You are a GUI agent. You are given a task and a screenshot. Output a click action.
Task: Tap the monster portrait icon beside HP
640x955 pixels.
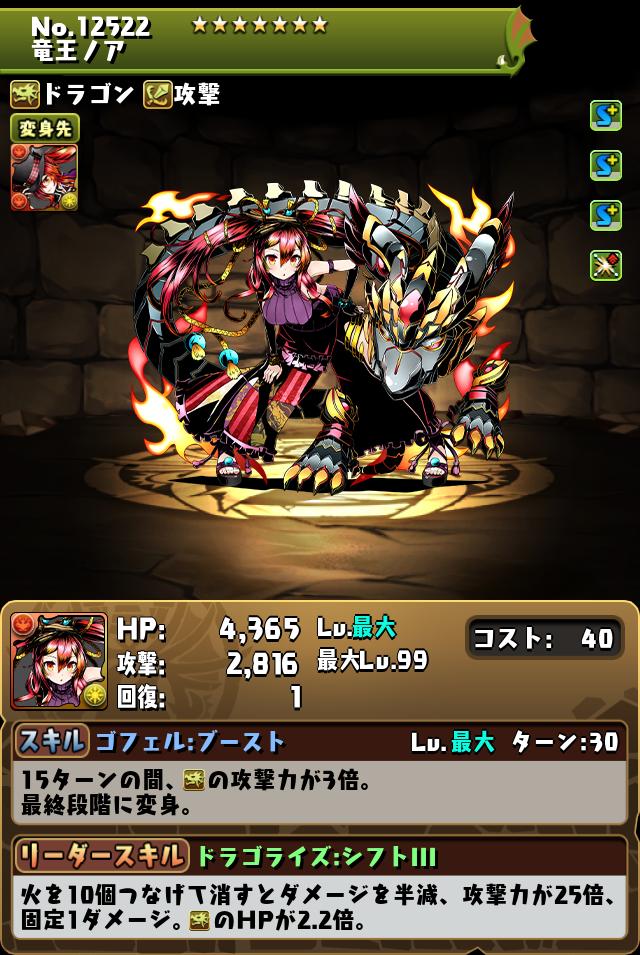pyautogui.click(x=58, y=661)
